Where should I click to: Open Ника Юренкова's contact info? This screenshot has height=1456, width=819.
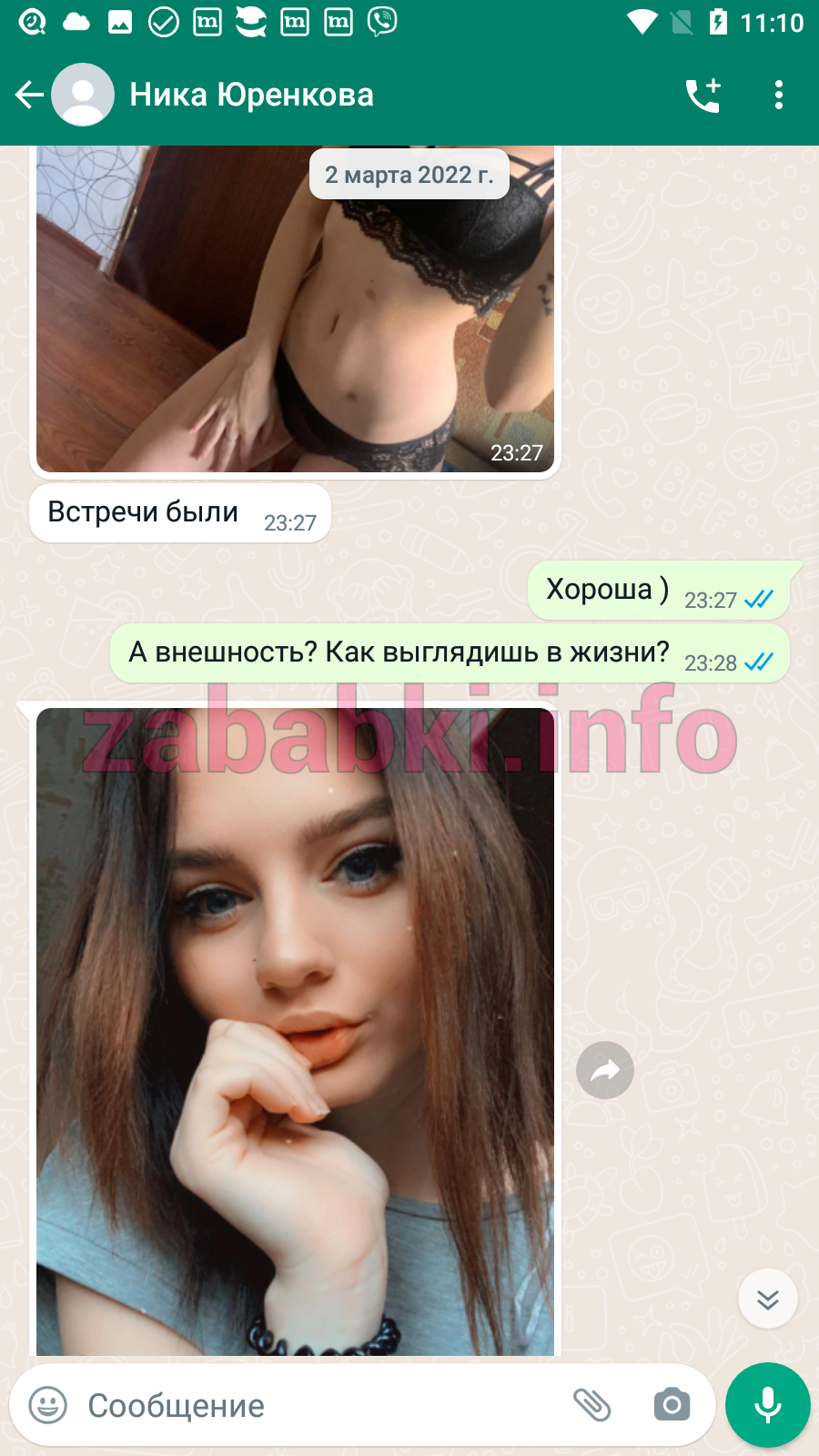(251, 95)
